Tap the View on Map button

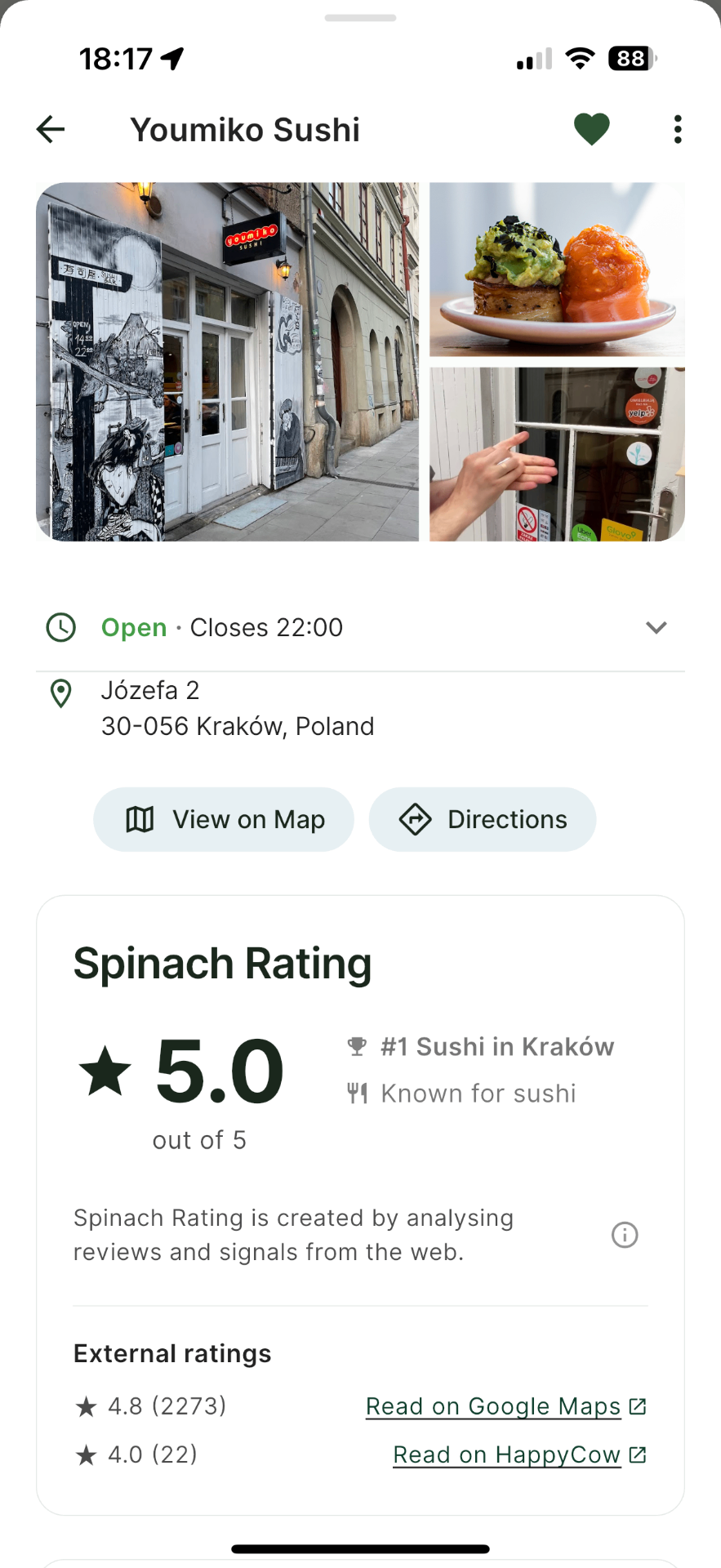pos(223,818)
